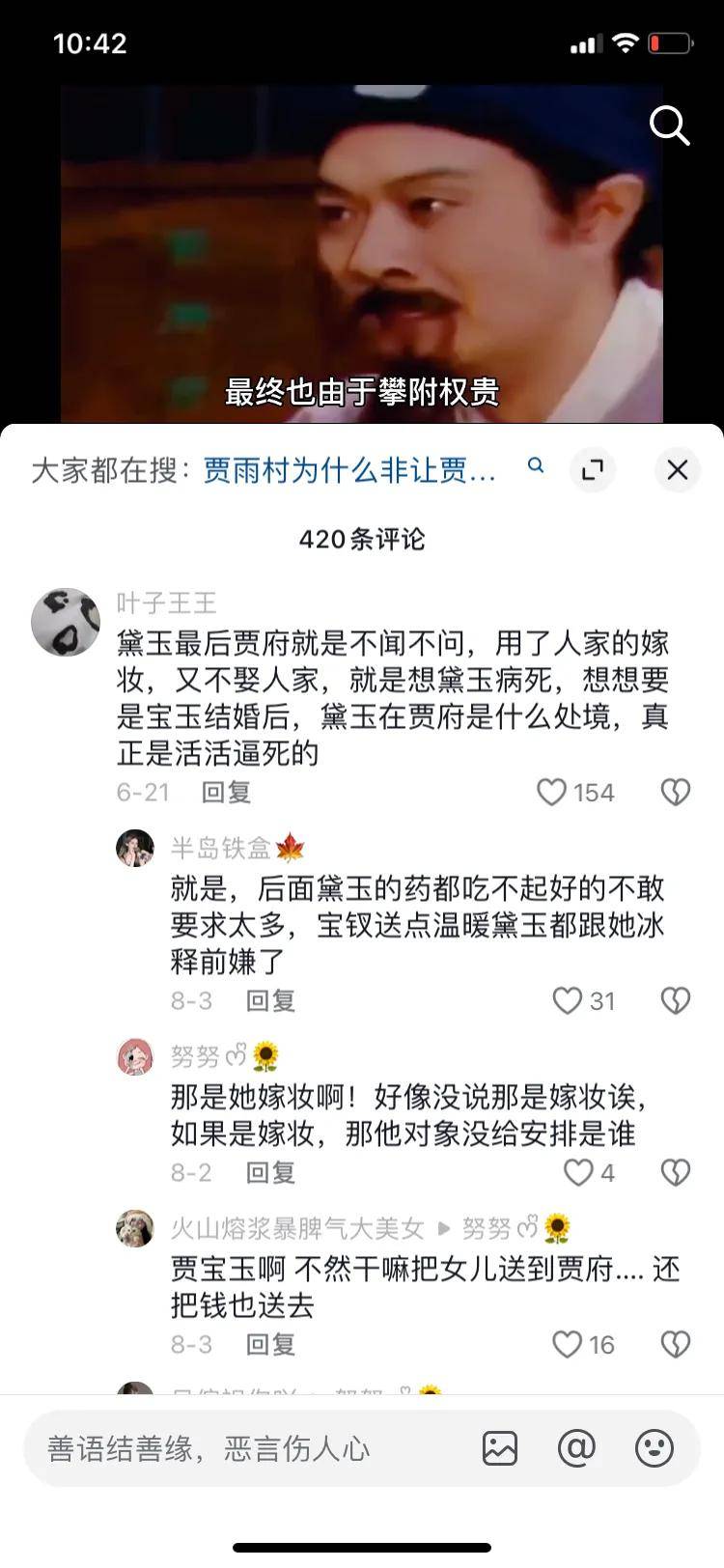
Task: Reply to 叶子王王's comment
Action: [x=226, y=793]
